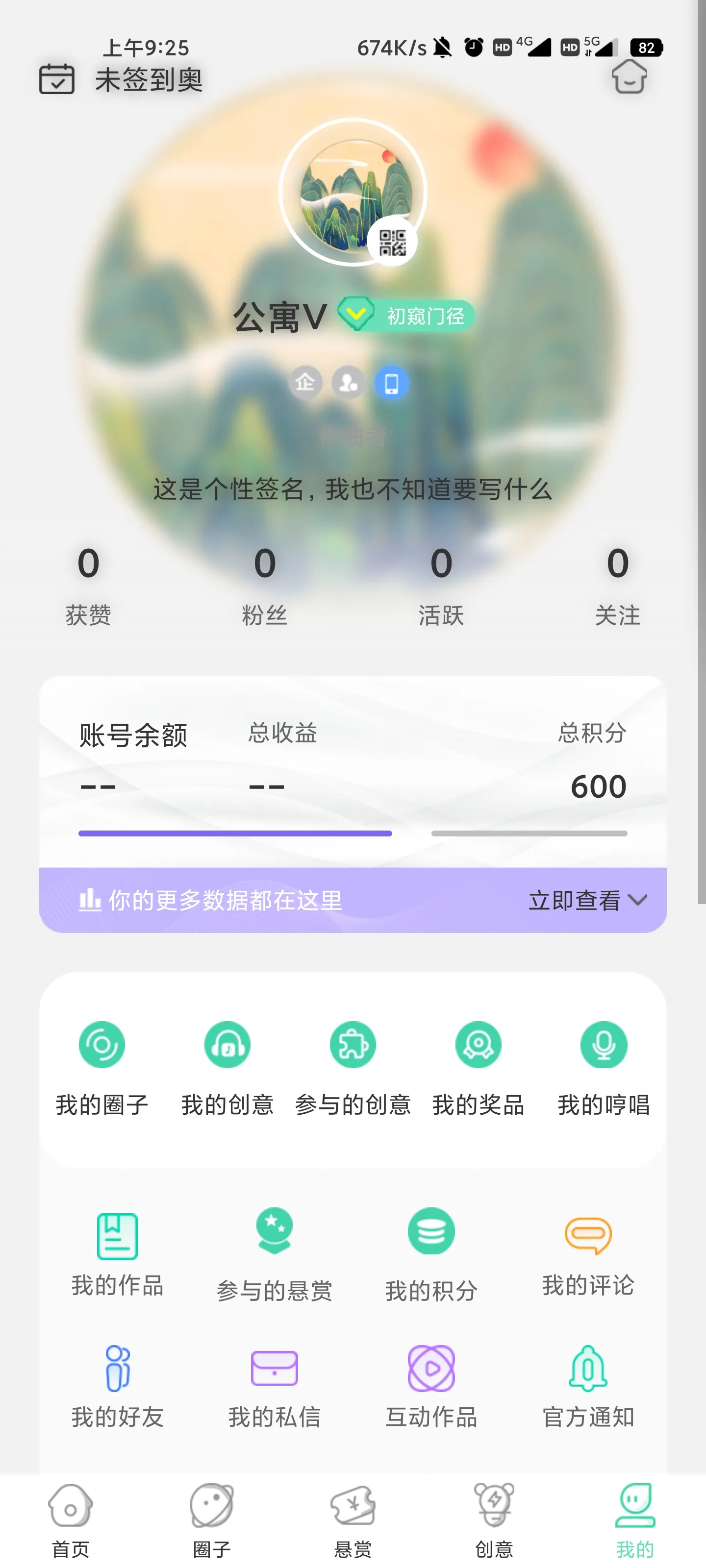This screenshot has width=706, height=1568.
Task: Open 我的创意 via the headphones icon
Action: (x=227, y=1043)
